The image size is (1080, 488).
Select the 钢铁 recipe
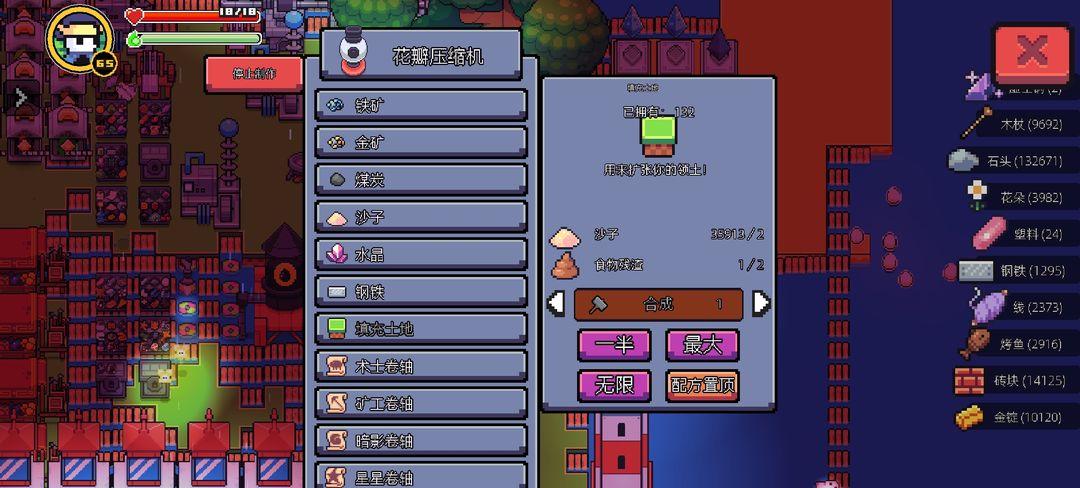click(x=420, y=292)
